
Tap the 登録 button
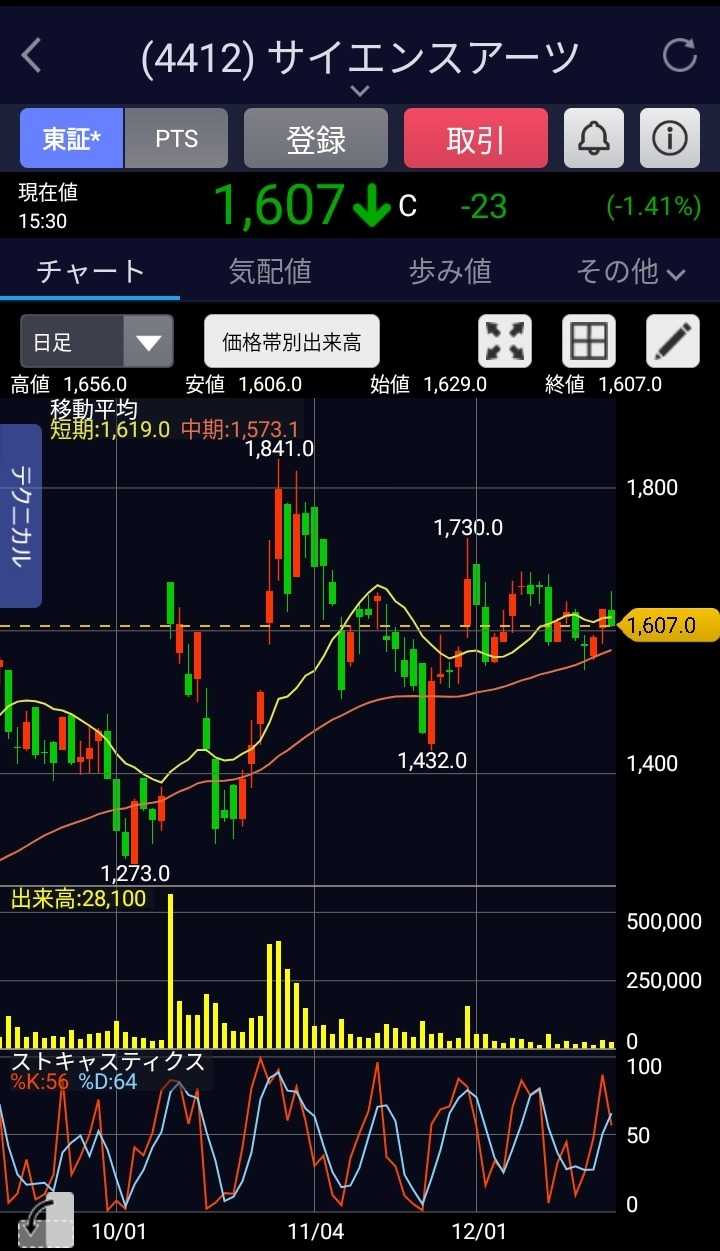pos(316,138)
